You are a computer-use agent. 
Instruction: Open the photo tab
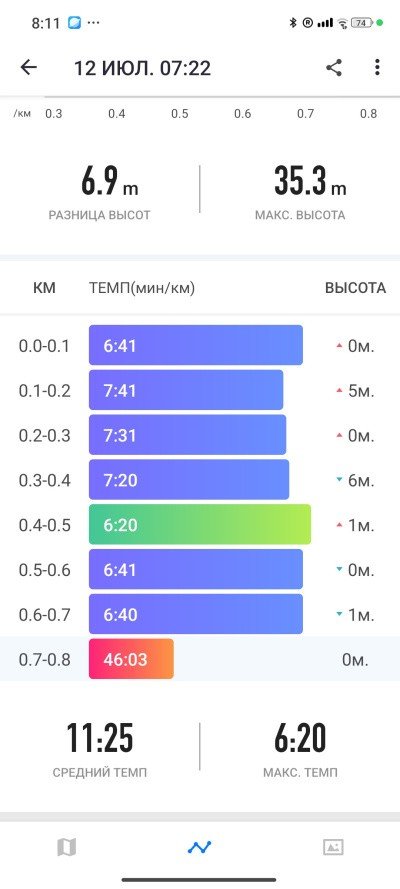click(x=333, y=848)
